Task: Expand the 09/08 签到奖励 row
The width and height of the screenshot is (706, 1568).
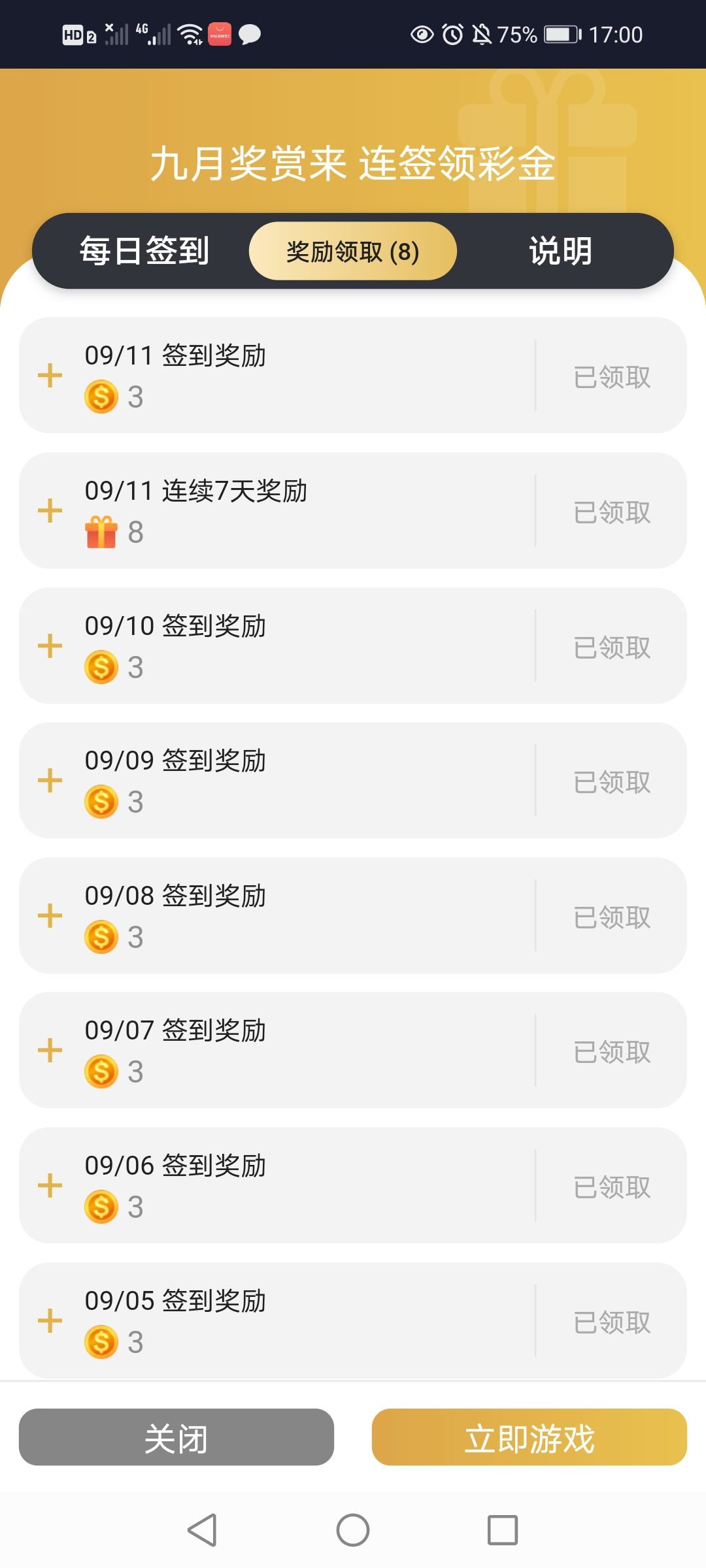Action: tap(50, 915)
